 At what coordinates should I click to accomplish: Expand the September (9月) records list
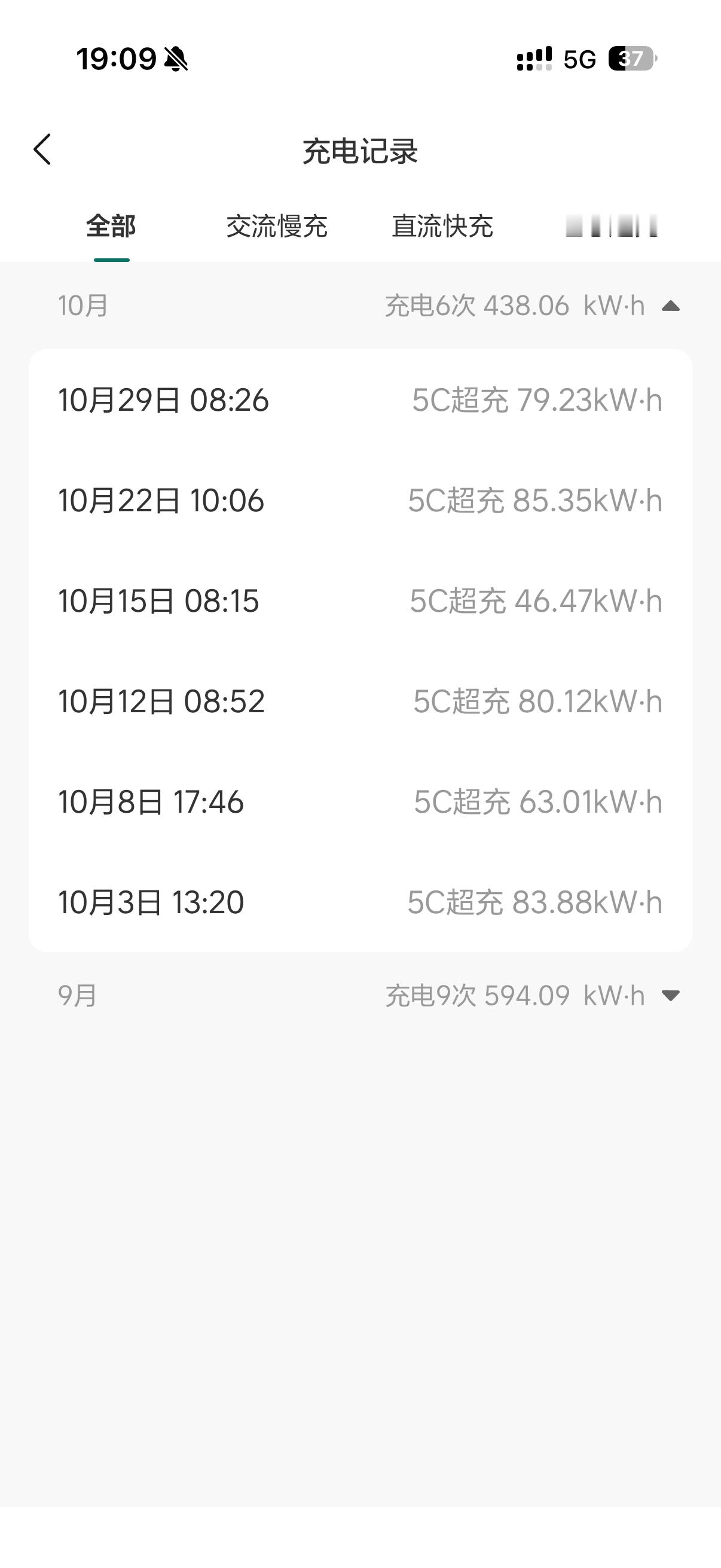671,995
